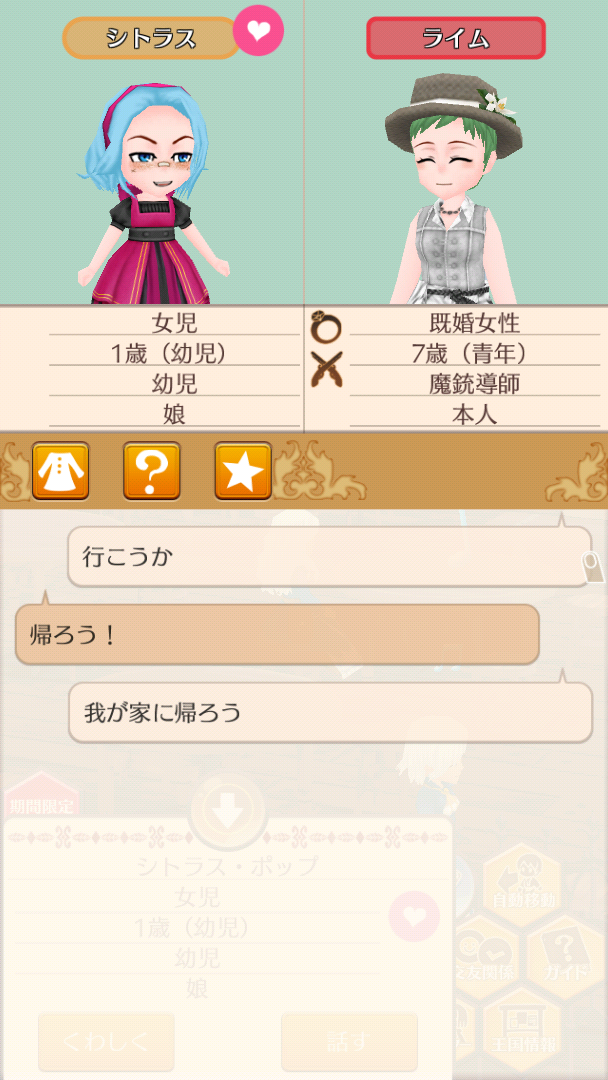Select the ライム name label
Viewport: 608px width, 1080px height.
(455, 38)
